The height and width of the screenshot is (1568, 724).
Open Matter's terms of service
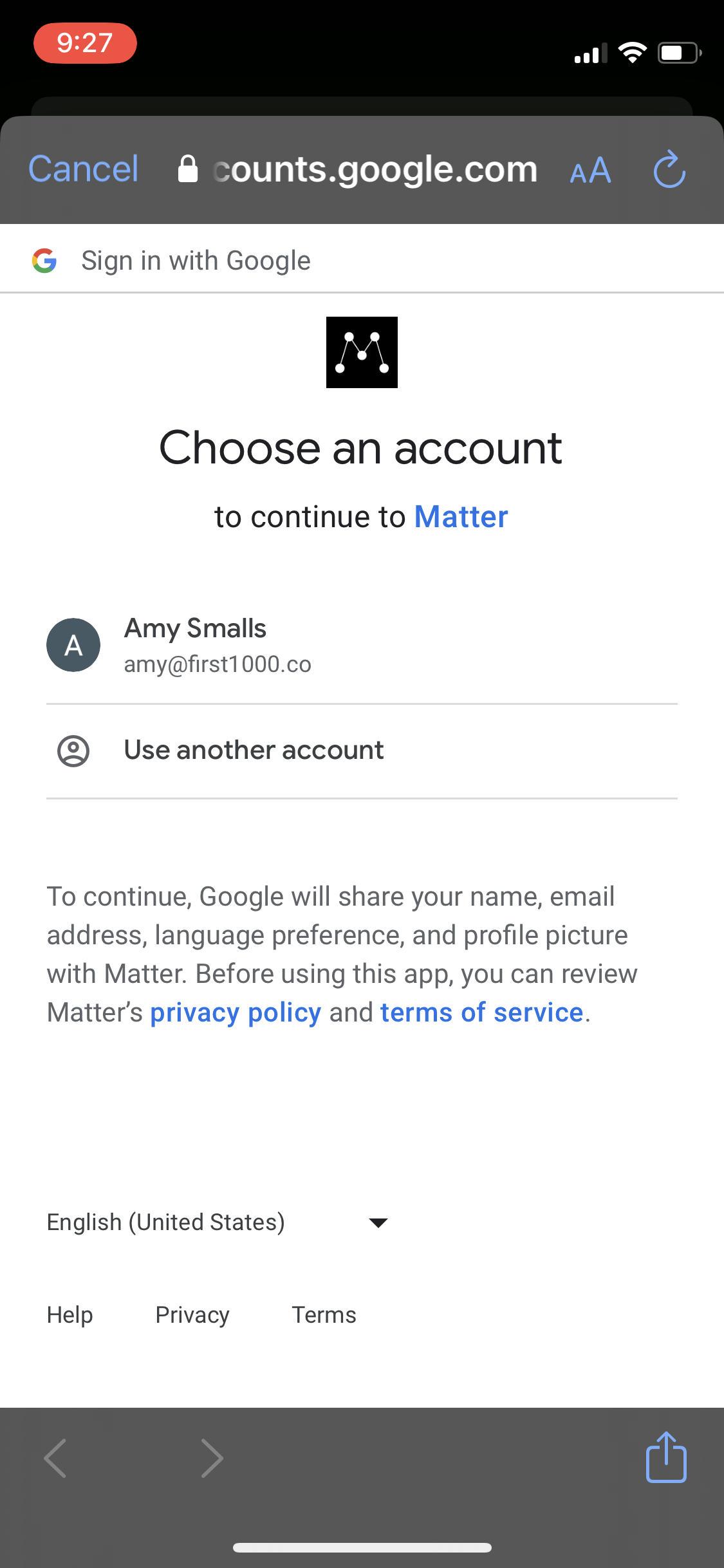[480, 1012]
